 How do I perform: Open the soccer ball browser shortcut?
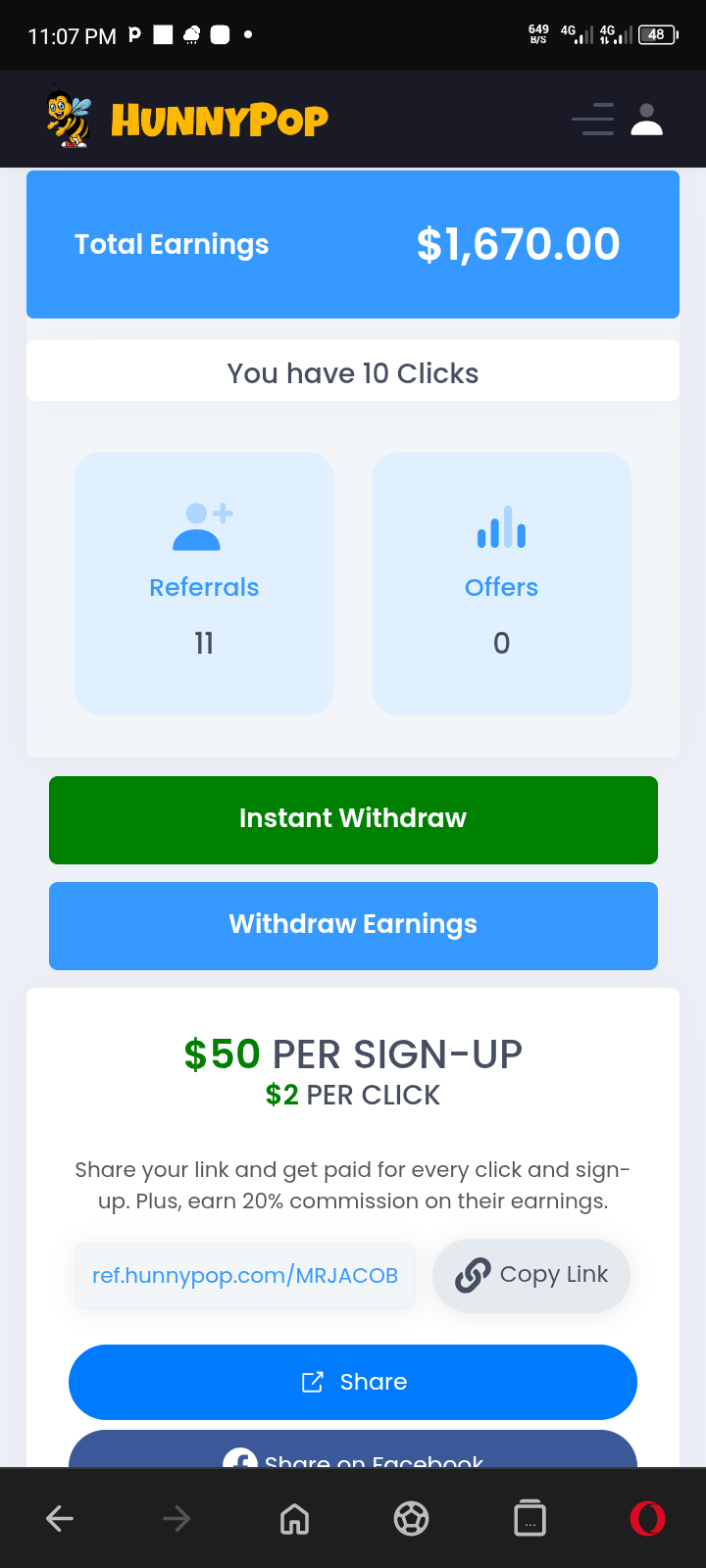(411, 1519)
